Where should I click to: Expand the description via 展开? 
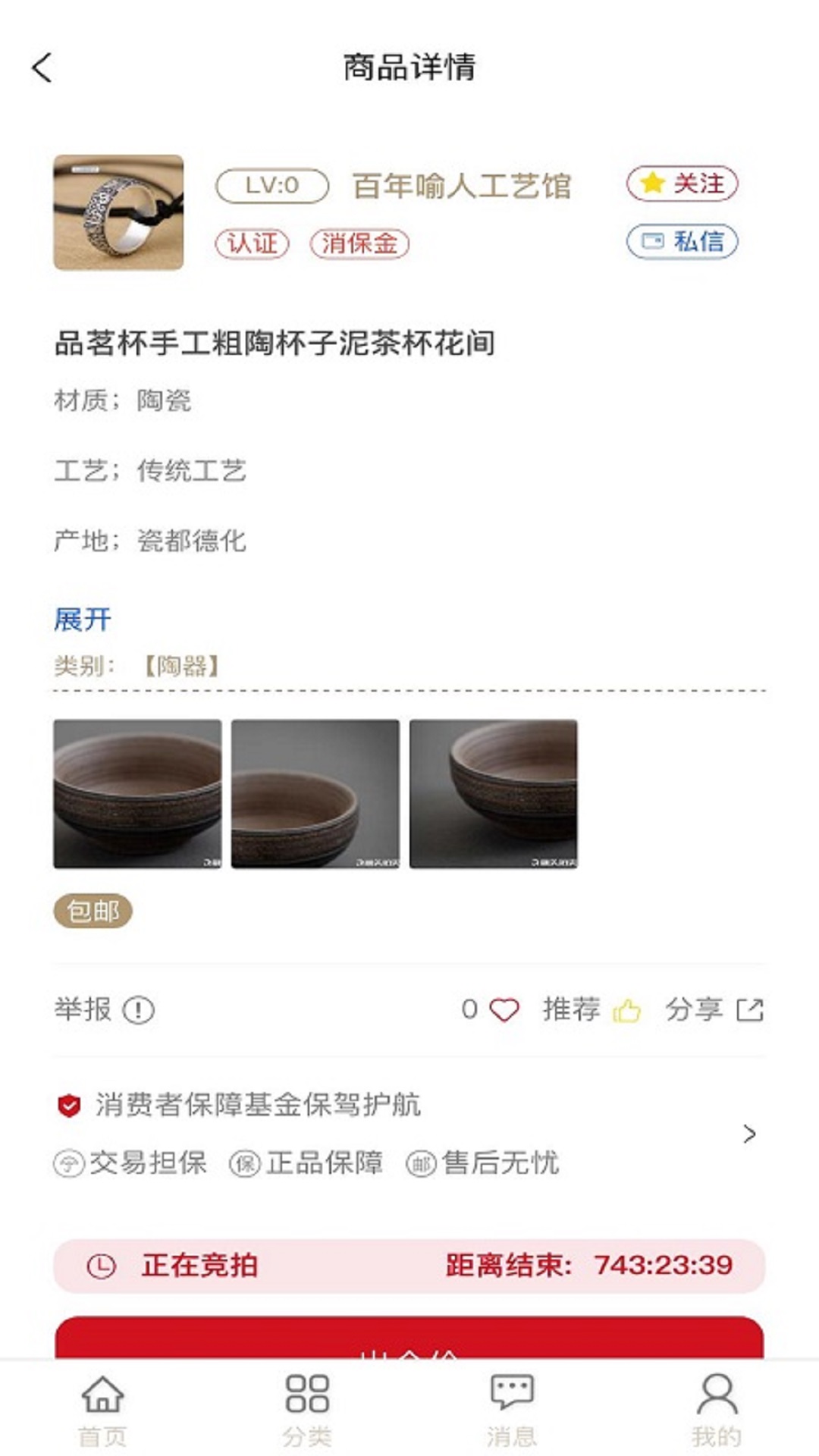tap(81, 618)
